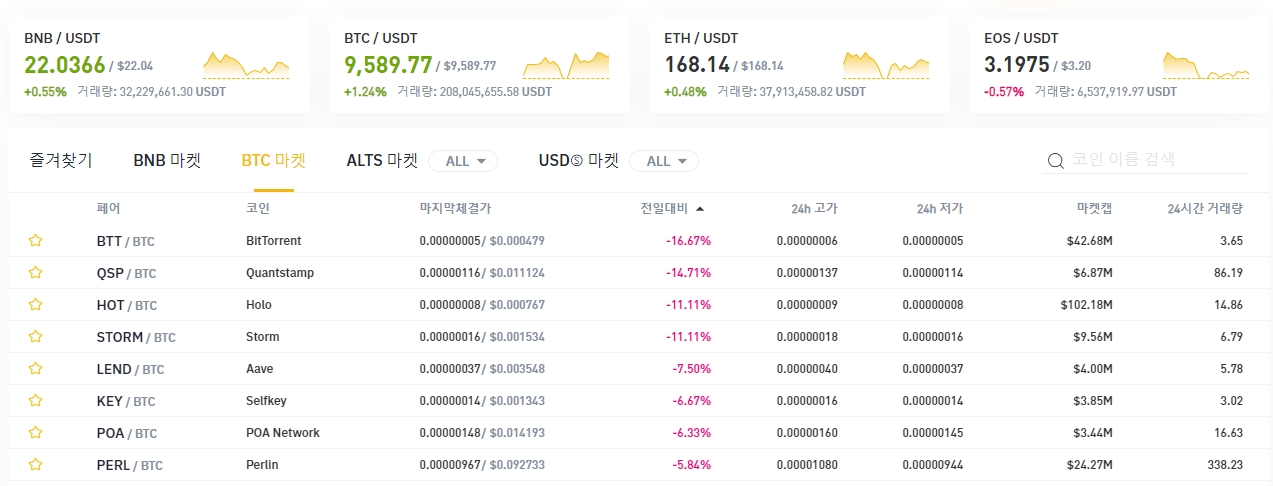Tap the 코인 이름 검색 search field

tap(1145, 160)
